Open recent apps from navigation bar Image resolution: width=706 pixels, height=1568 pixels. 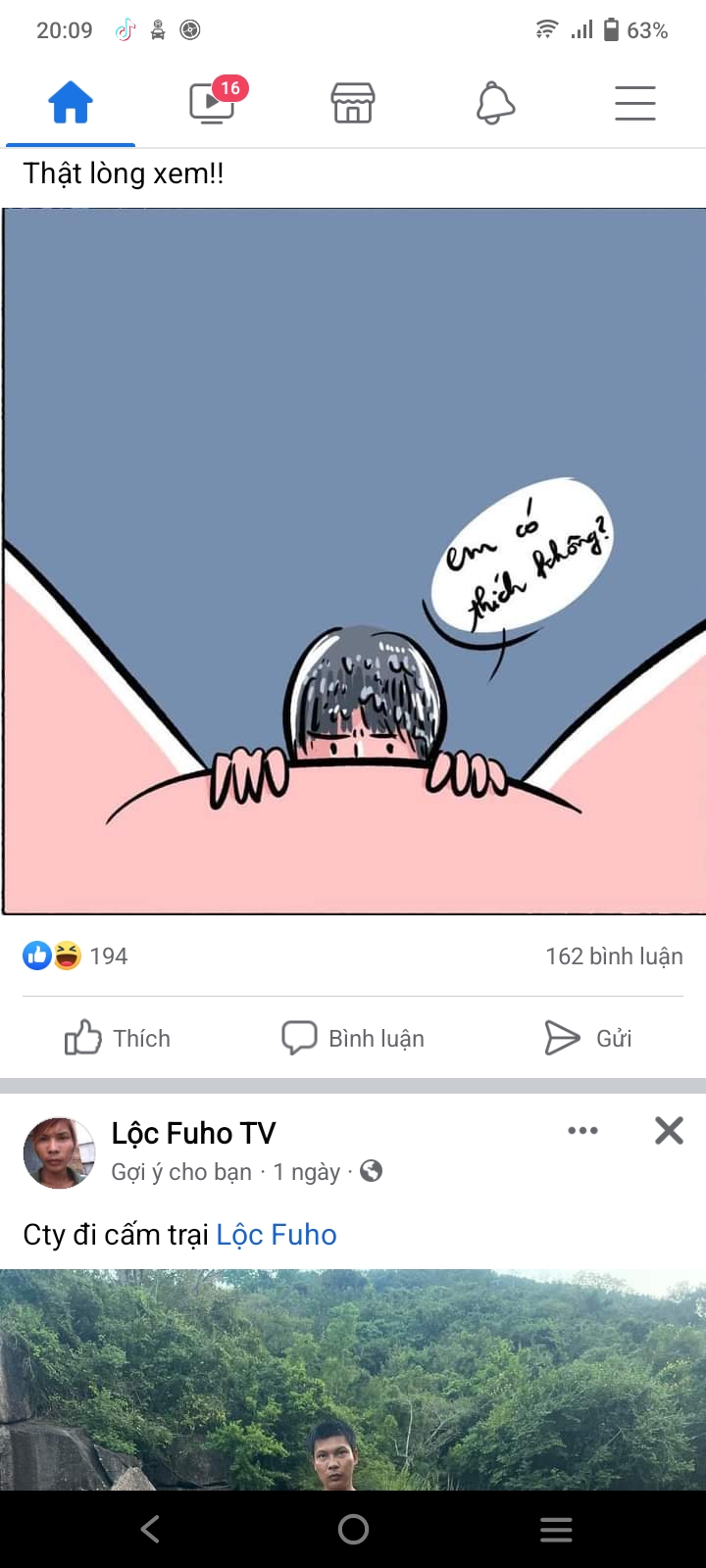556,1529
